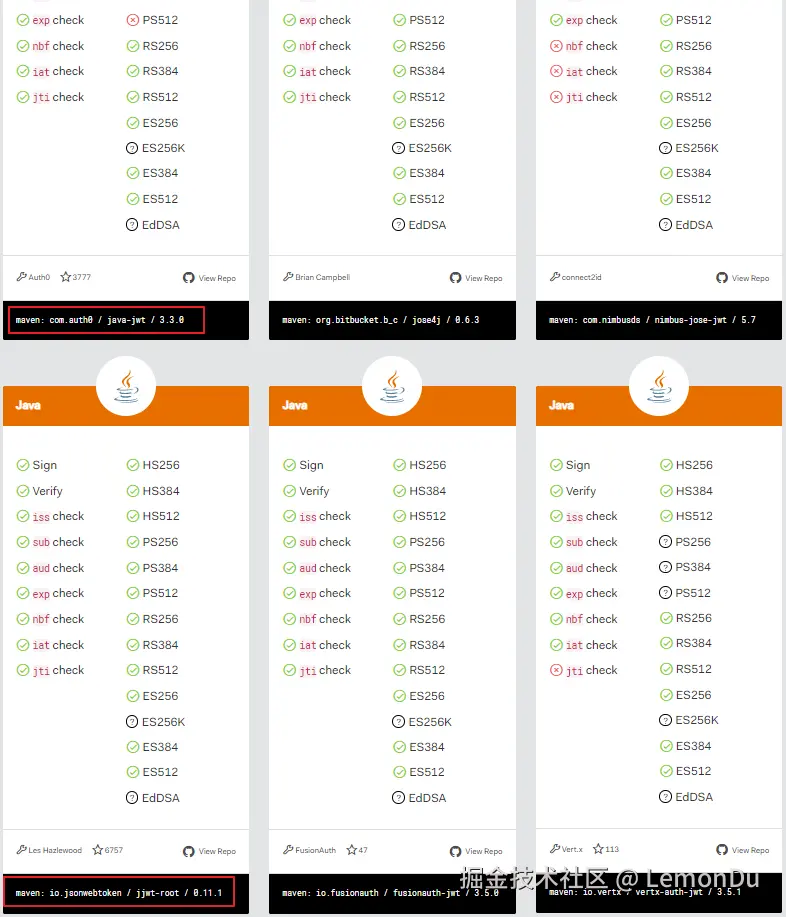The image size is (786, 917).
Task: Open View Repo on the Auth0 card
Action: click(210, 278)
